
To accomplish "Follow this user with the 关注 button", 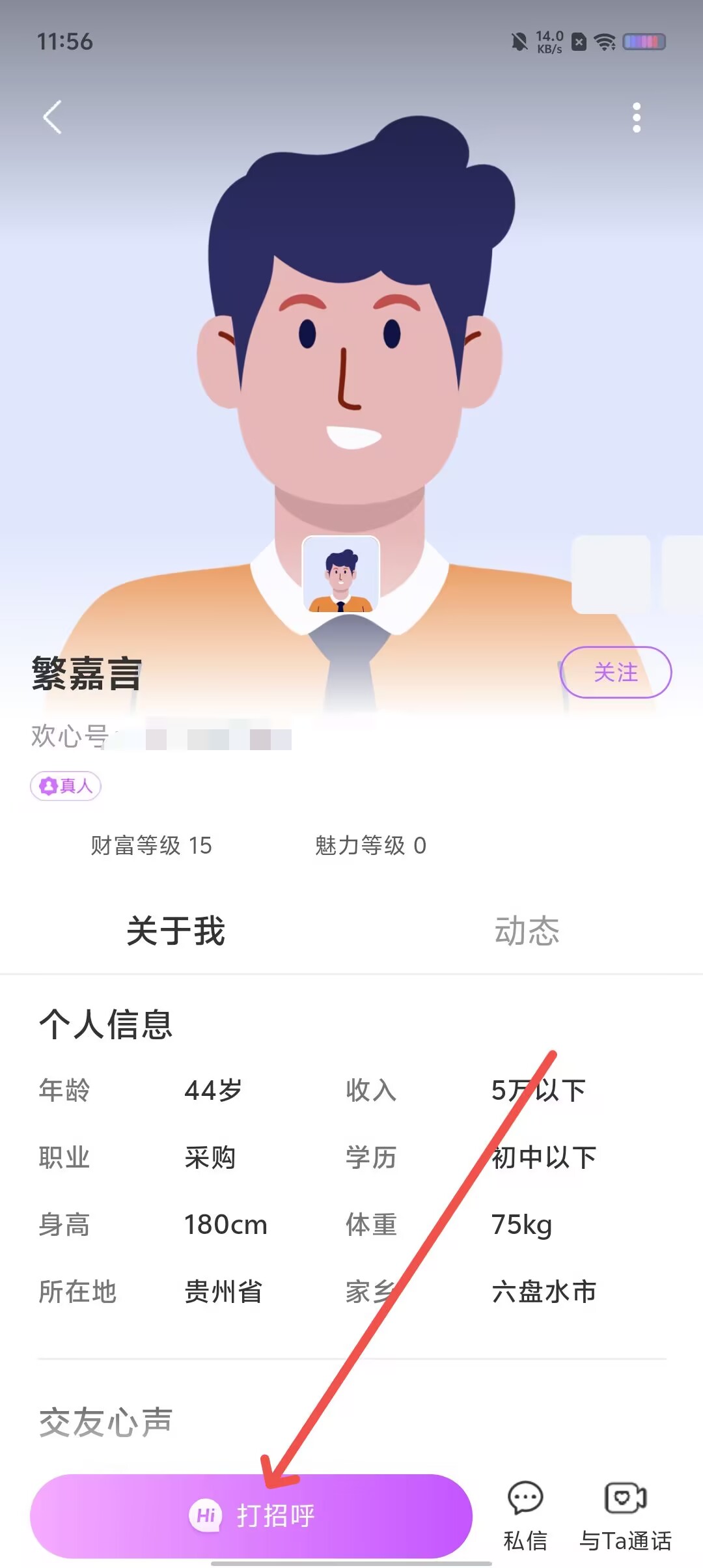I will [x=616, y=672].
